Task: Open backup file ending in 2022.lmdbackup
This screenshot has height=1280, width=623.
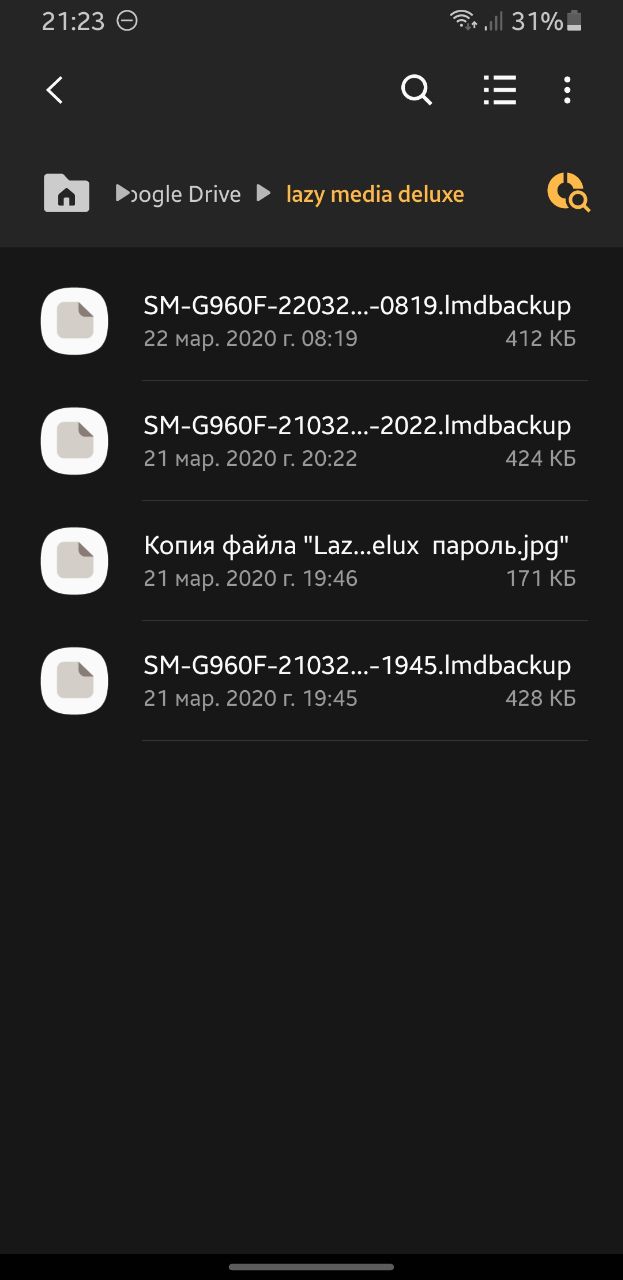Action: [x=312, y=441]
